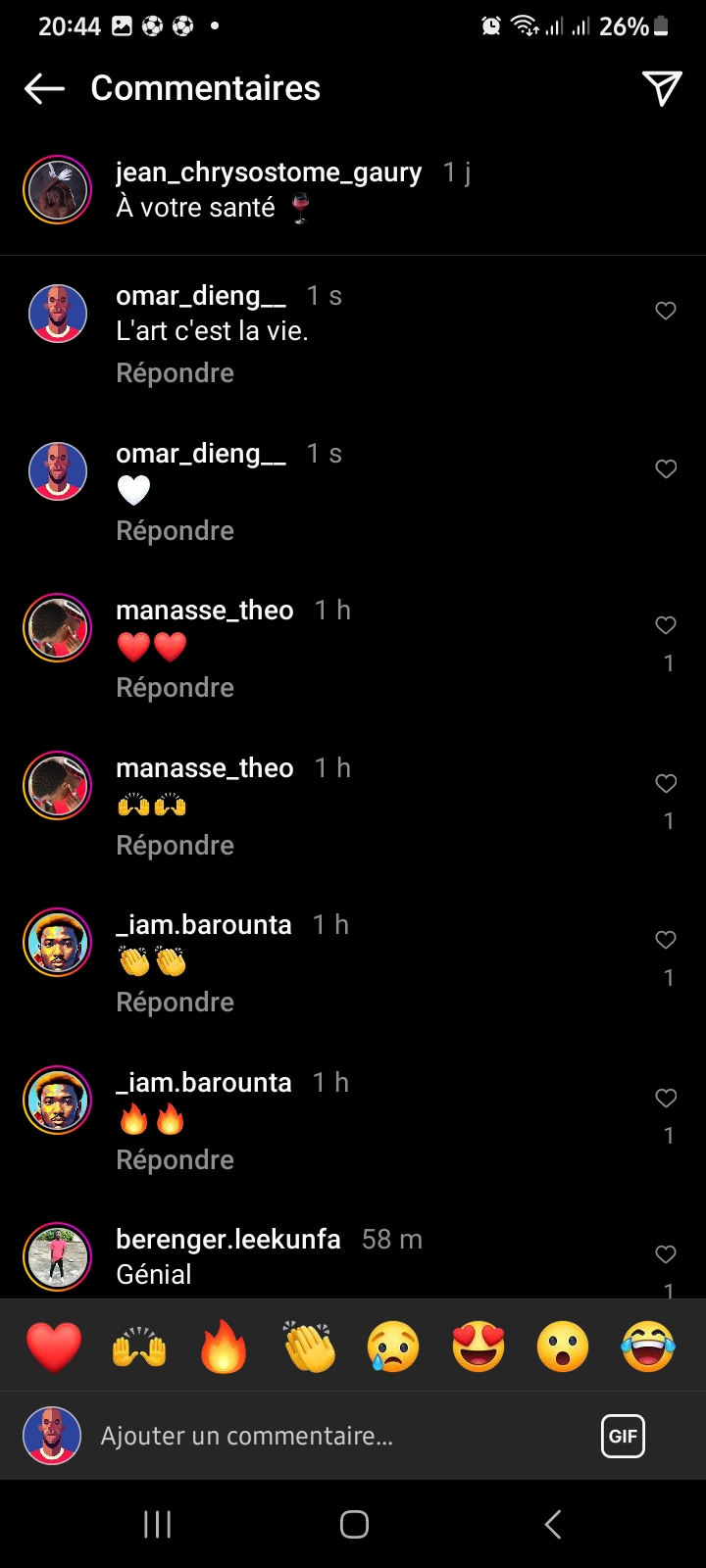
Task: Go back using the top-left arrow
Action: 44,88
